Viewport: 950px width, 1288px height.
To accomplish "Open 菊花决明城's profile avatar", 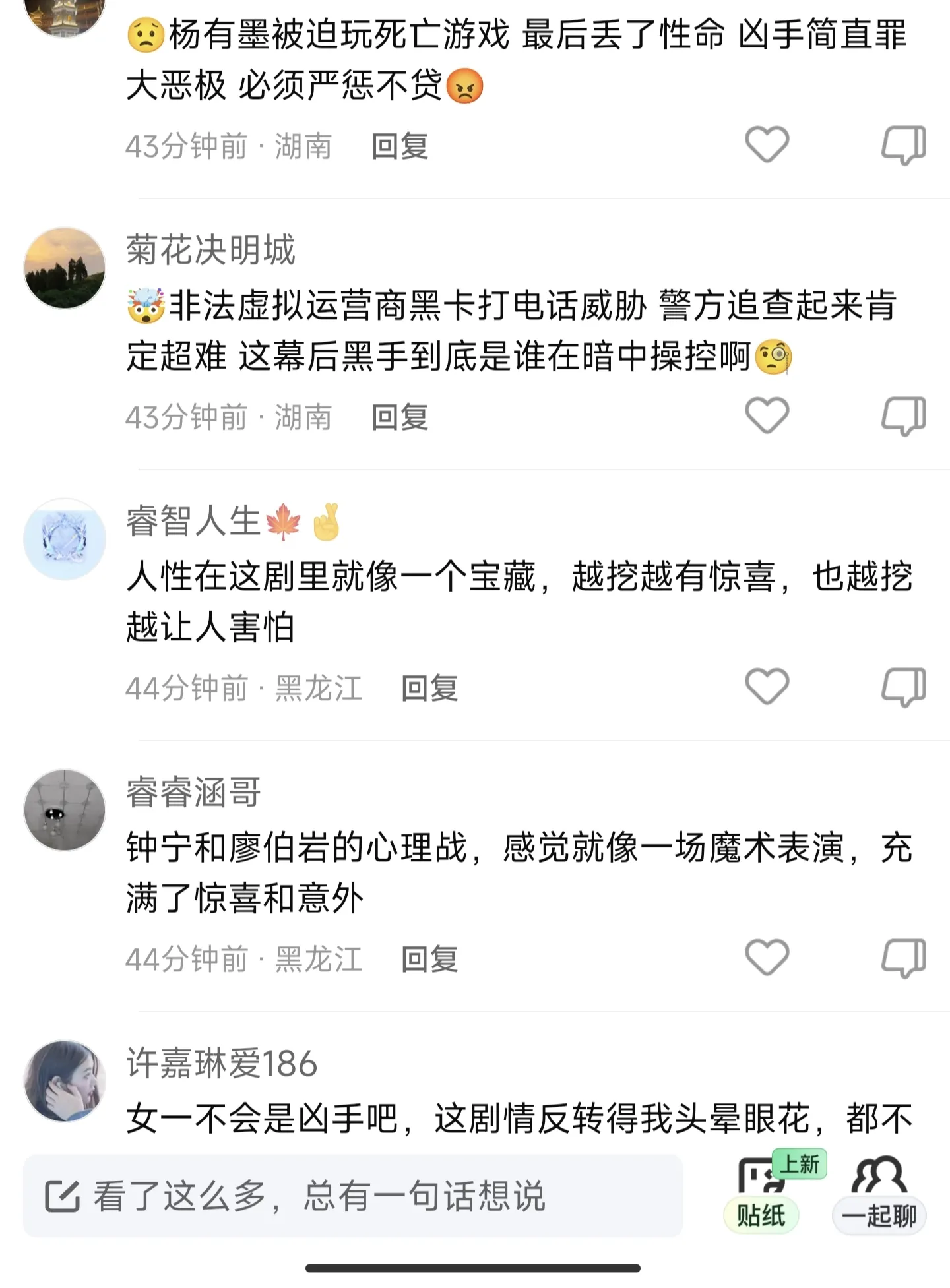I will pyautogui.click(x=65, y=268).
